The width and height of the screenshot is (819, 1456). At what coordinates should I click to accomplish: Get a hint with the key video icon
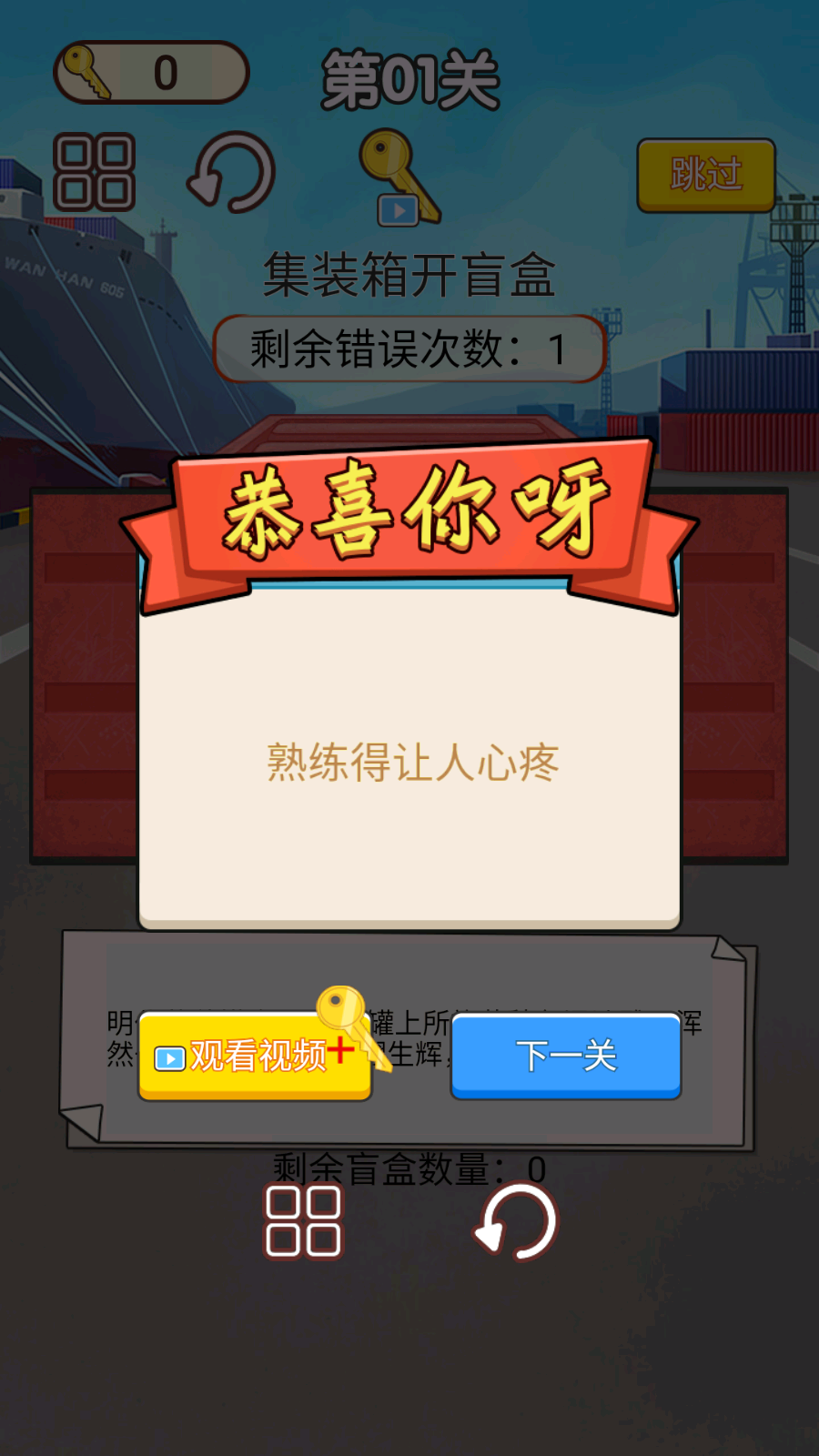[399, 178]
